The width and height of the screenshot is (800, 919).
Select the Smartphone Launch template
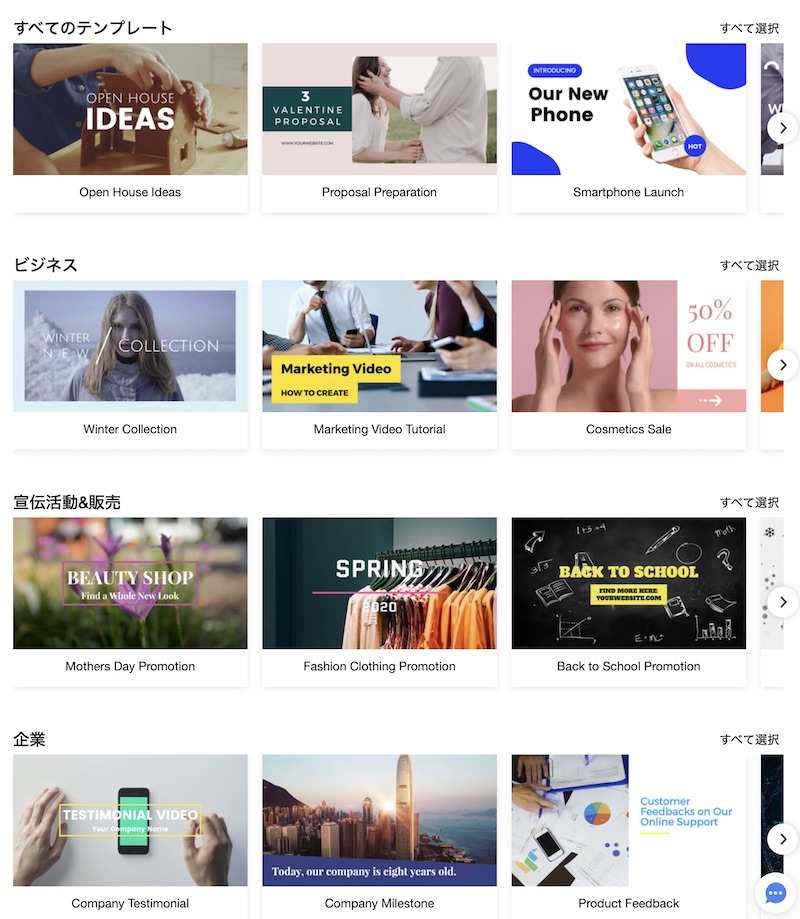(628, 110)
